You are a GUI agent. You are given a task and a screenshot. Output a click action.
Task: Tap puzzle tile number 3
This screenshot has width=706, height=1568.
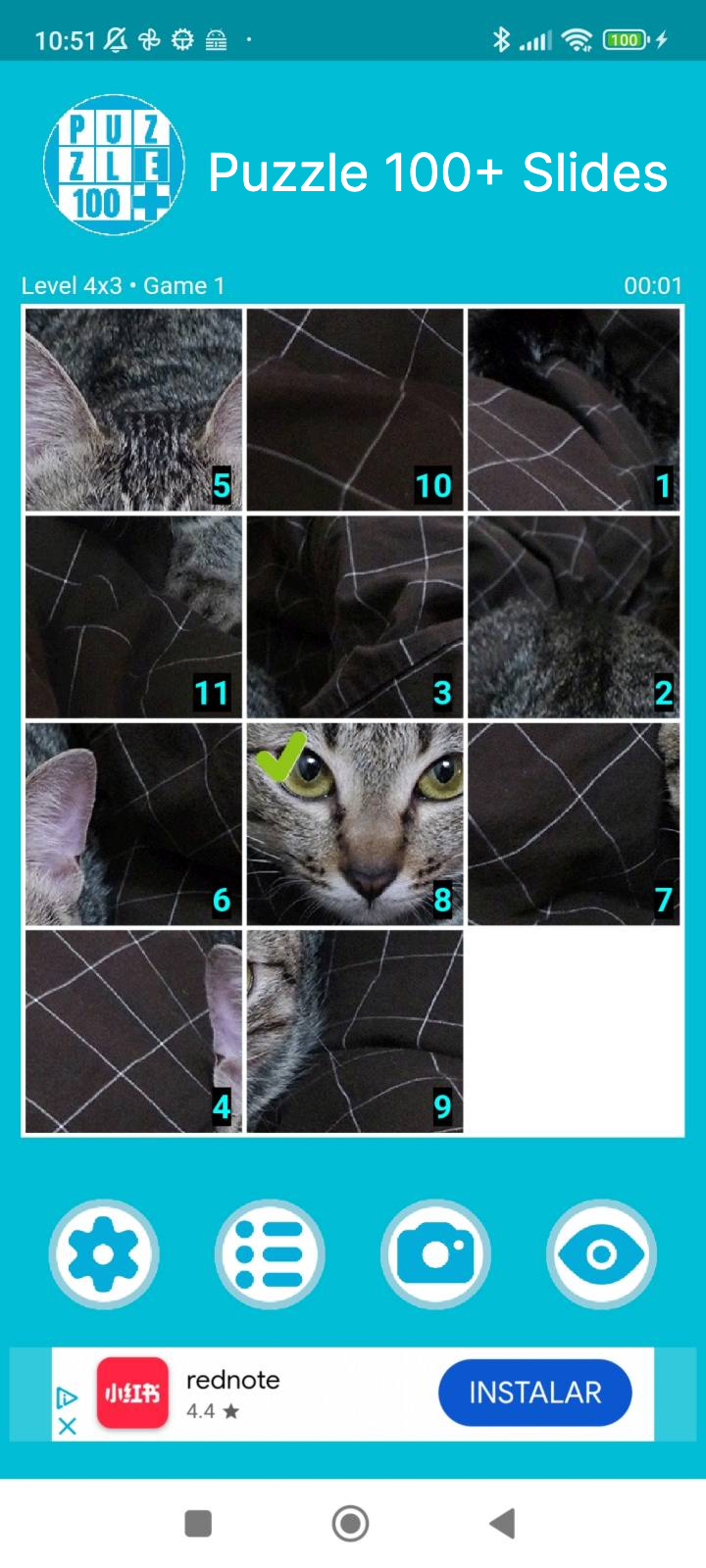tap(354, 616)
